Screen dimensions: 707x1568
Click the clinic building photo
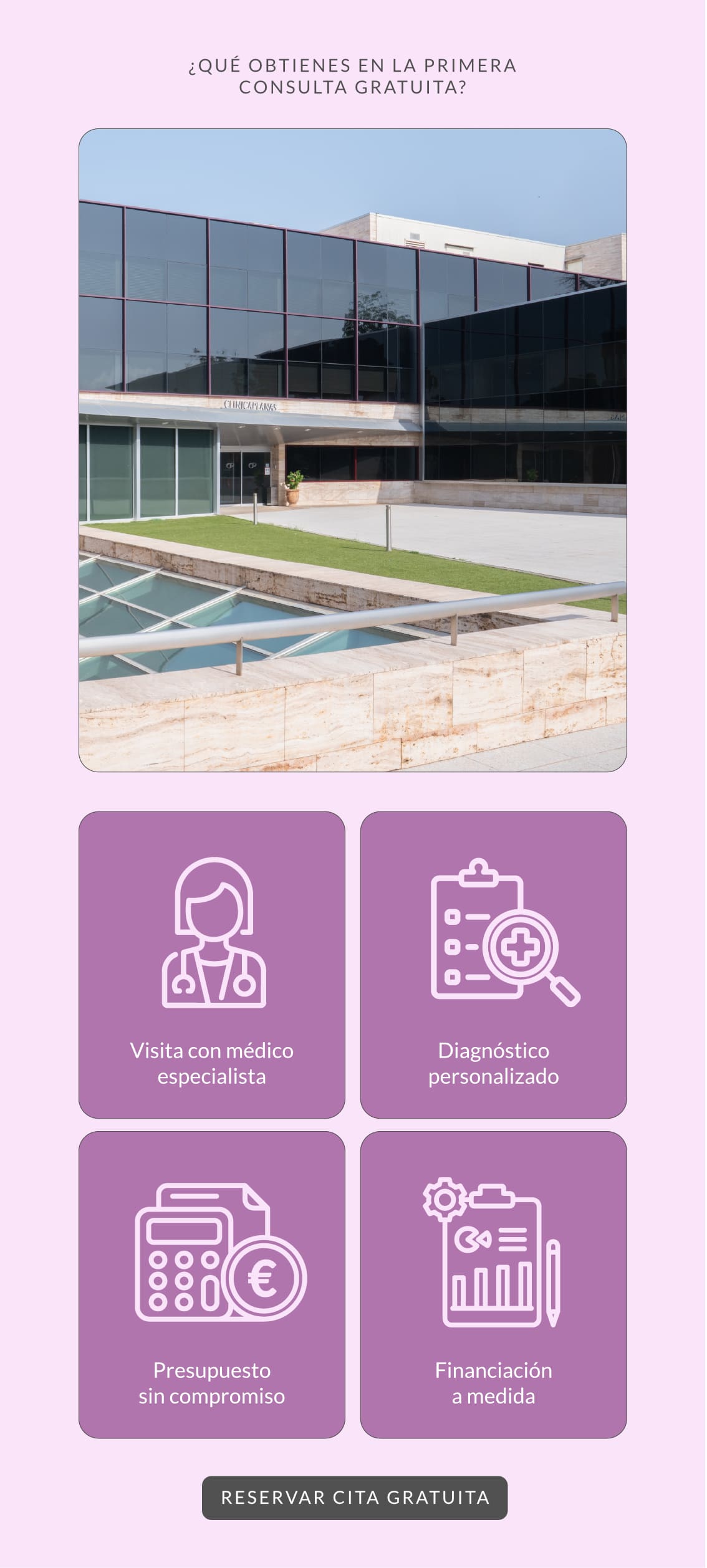click(x=353, y=449)
